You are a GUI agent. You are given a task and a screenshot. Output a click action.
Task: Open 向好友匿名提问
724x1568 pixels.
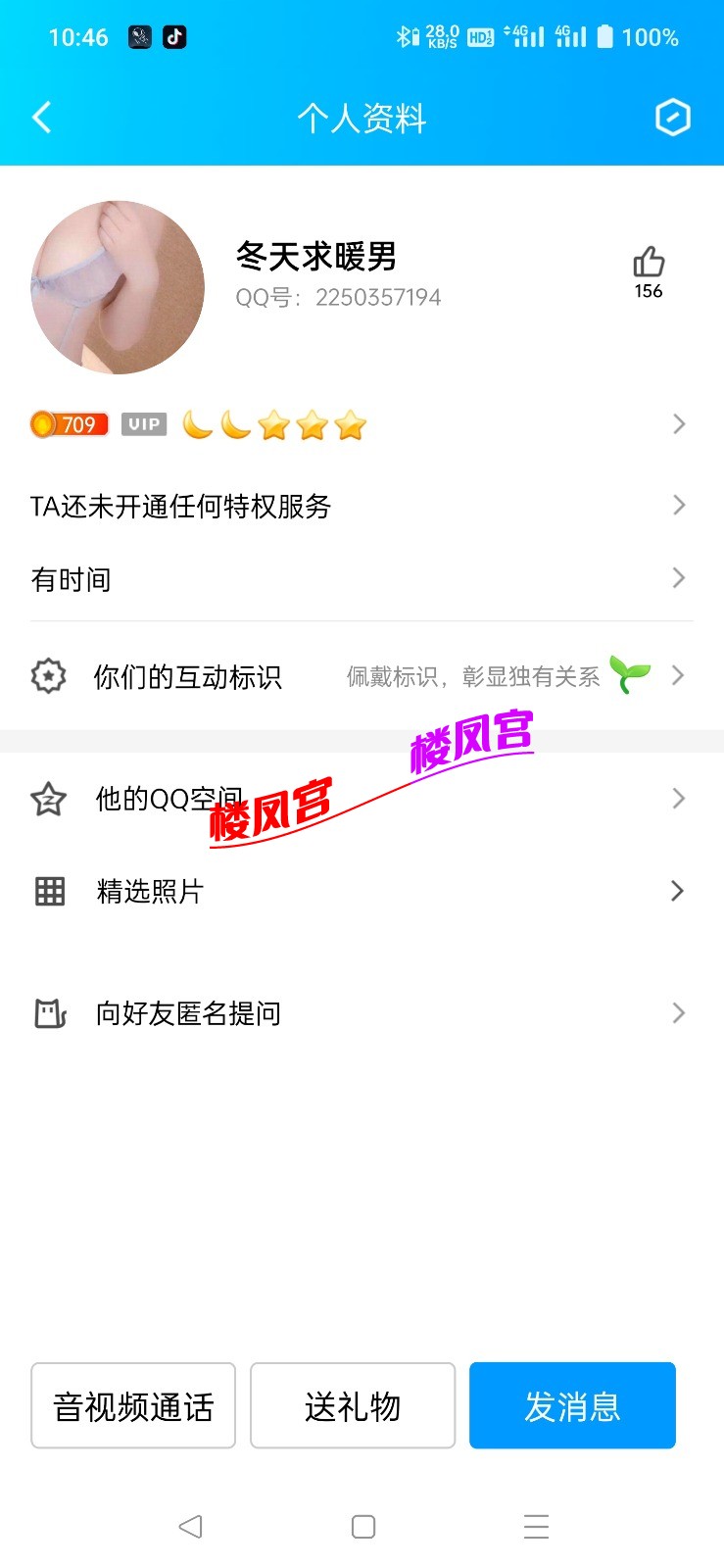[361, 1013]
